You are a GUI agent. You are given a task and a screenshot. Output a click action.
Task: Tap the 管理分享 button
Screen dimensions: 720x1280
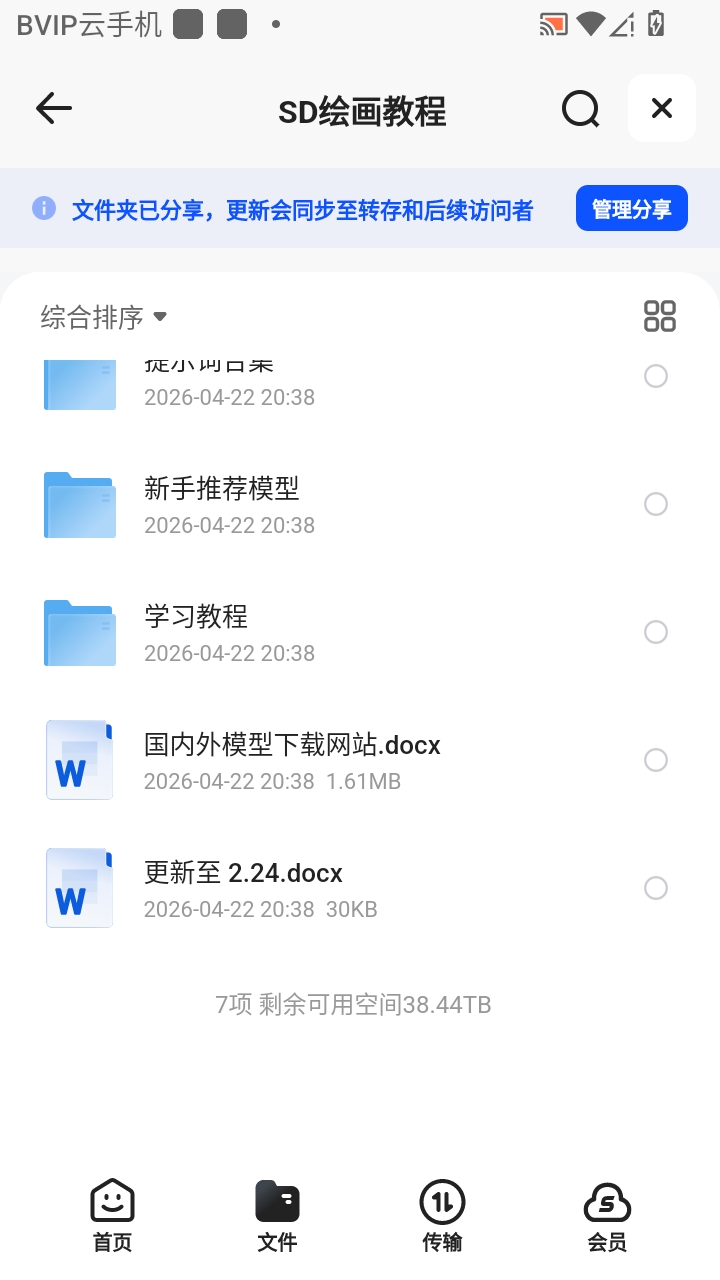(x=631, y=208)
